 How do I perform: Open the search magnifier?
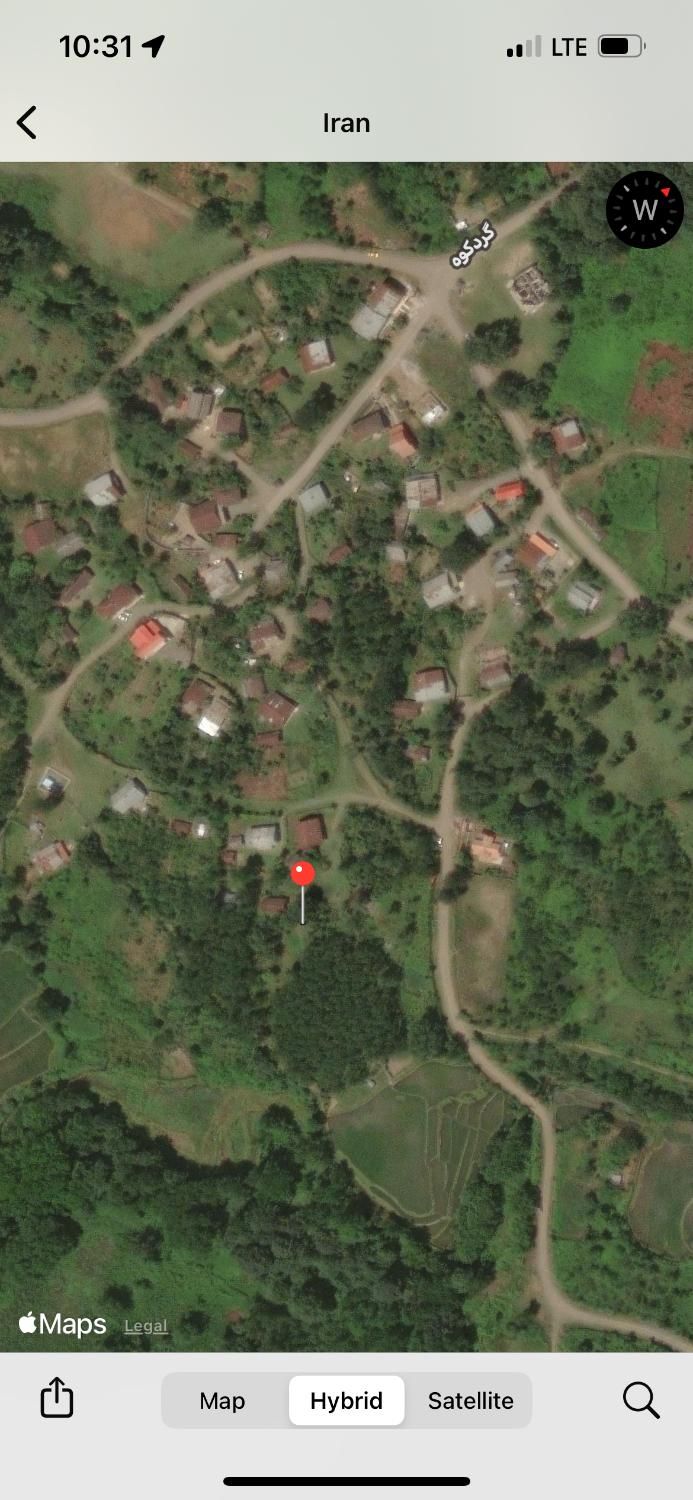pos(641,1400)
